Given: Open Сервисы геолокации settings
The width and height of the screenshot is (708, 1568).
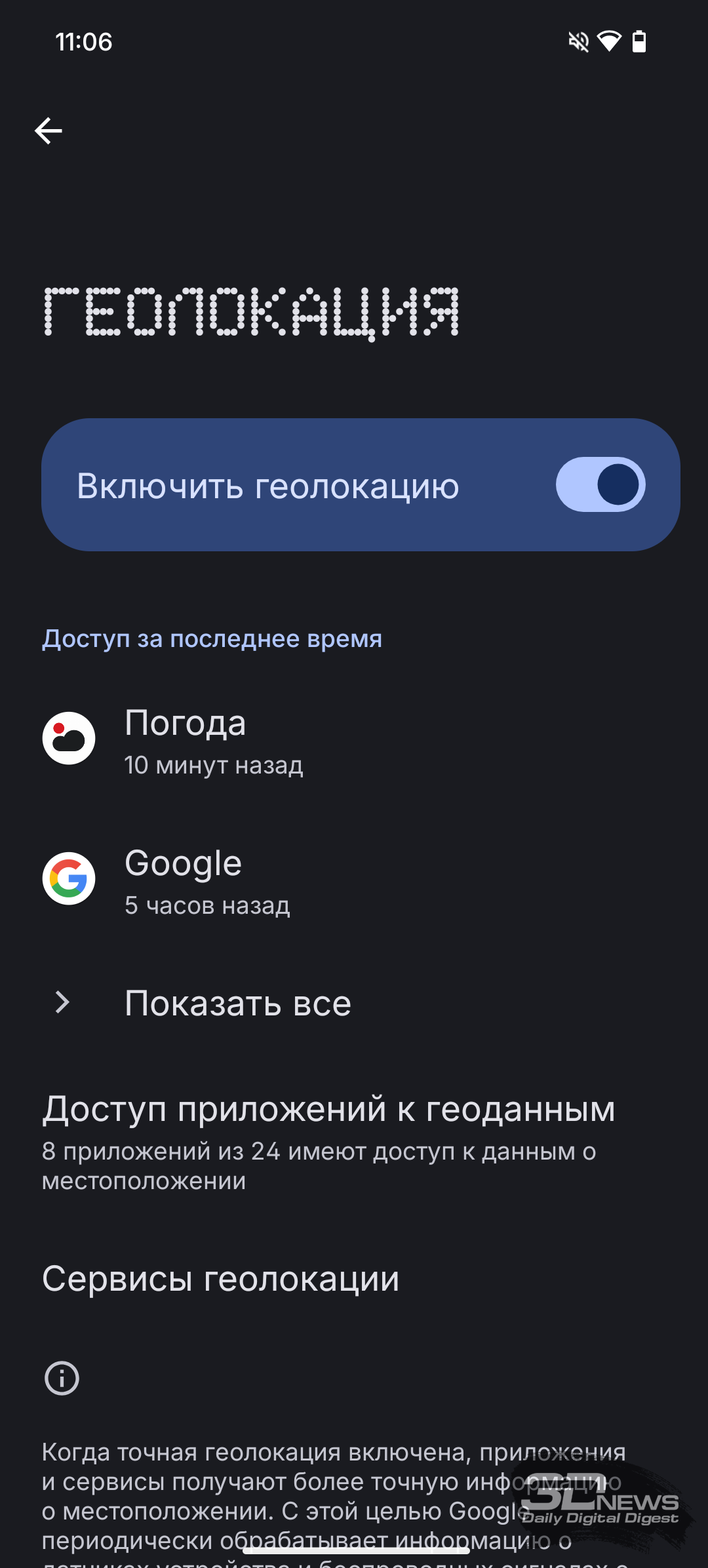Looking at the screenshot, I should coord(354,1278).
